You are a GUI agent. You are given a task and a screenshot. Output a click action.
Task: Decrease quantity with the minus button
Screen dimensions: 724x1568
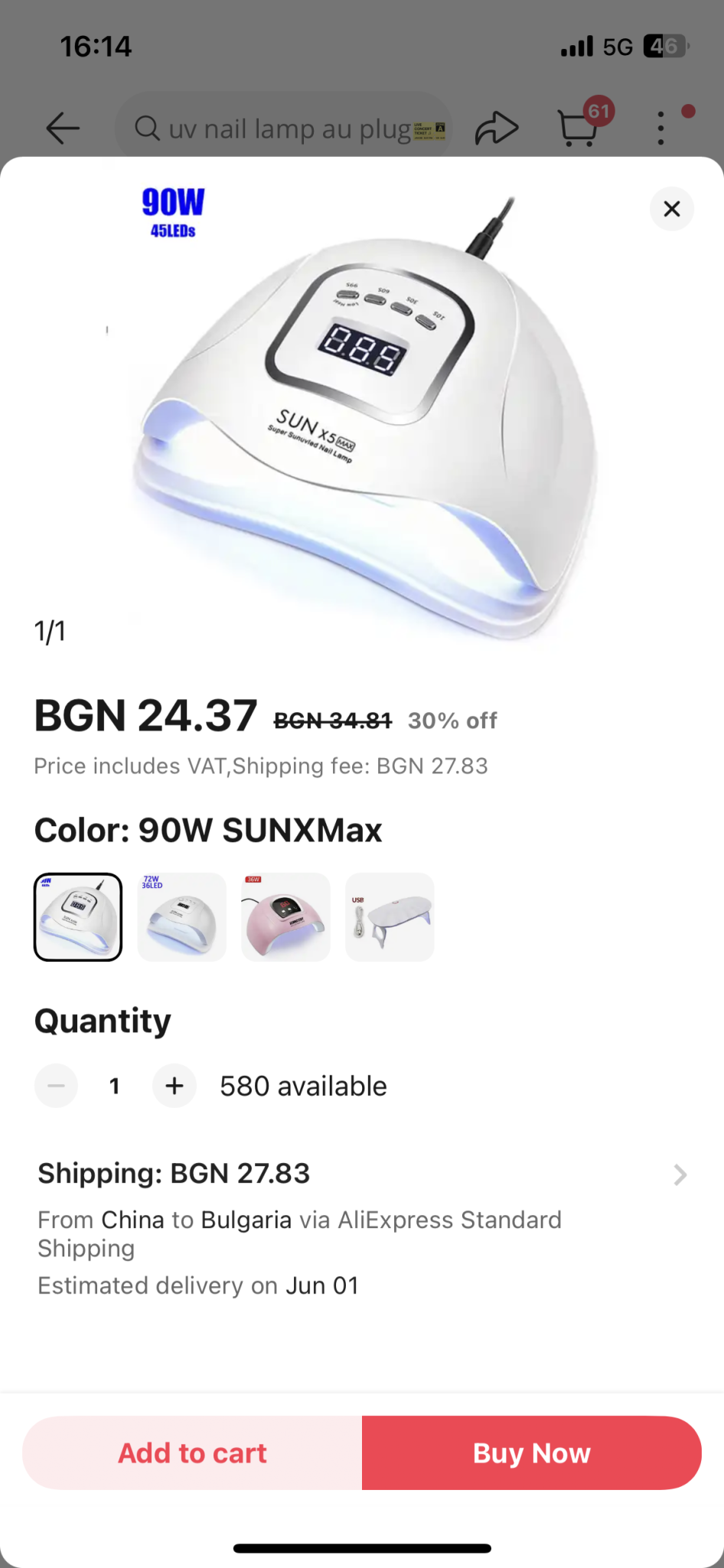pos(56,1086)
